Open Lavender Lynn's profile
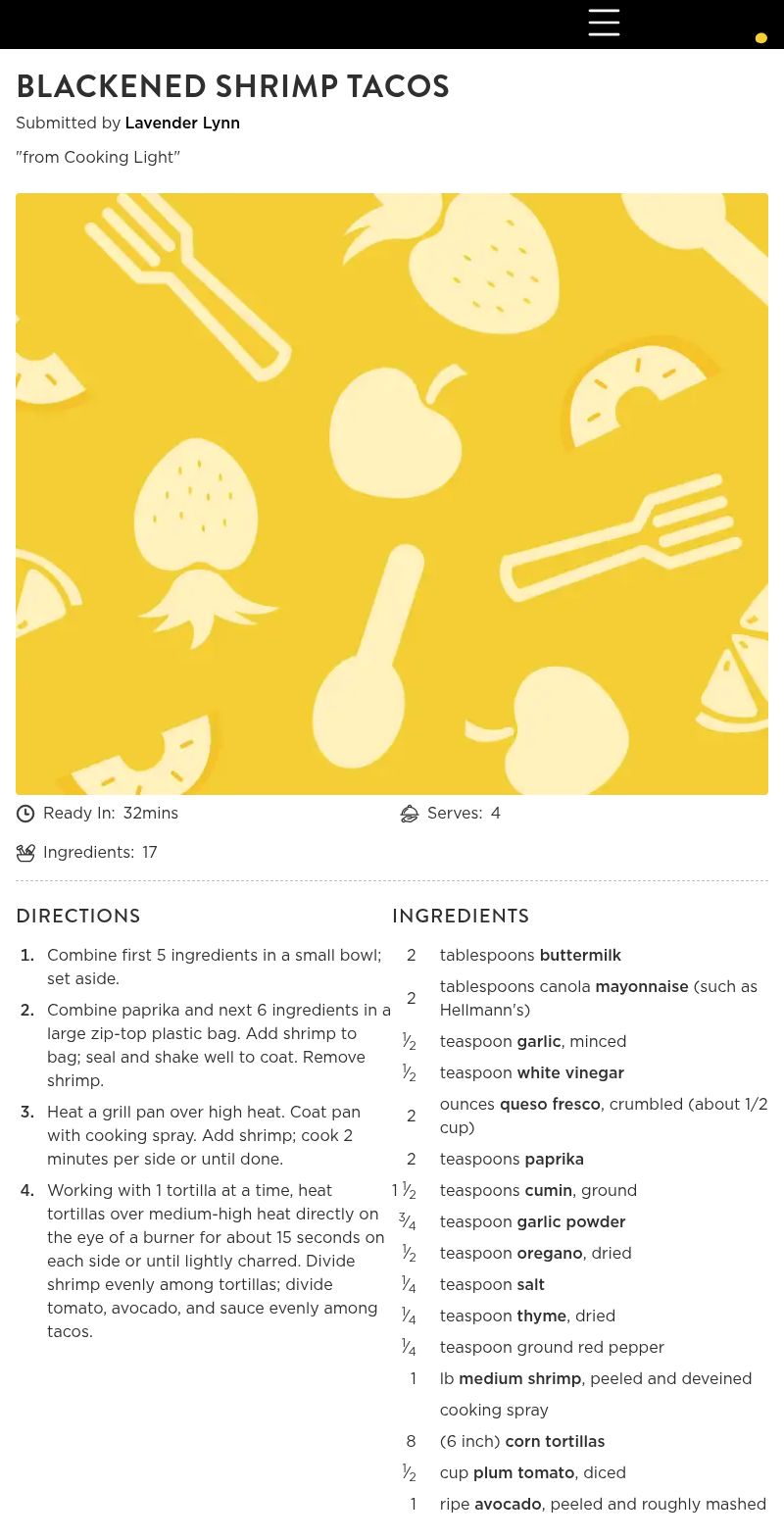784x1540 pixels. click(x=182, y=123)
